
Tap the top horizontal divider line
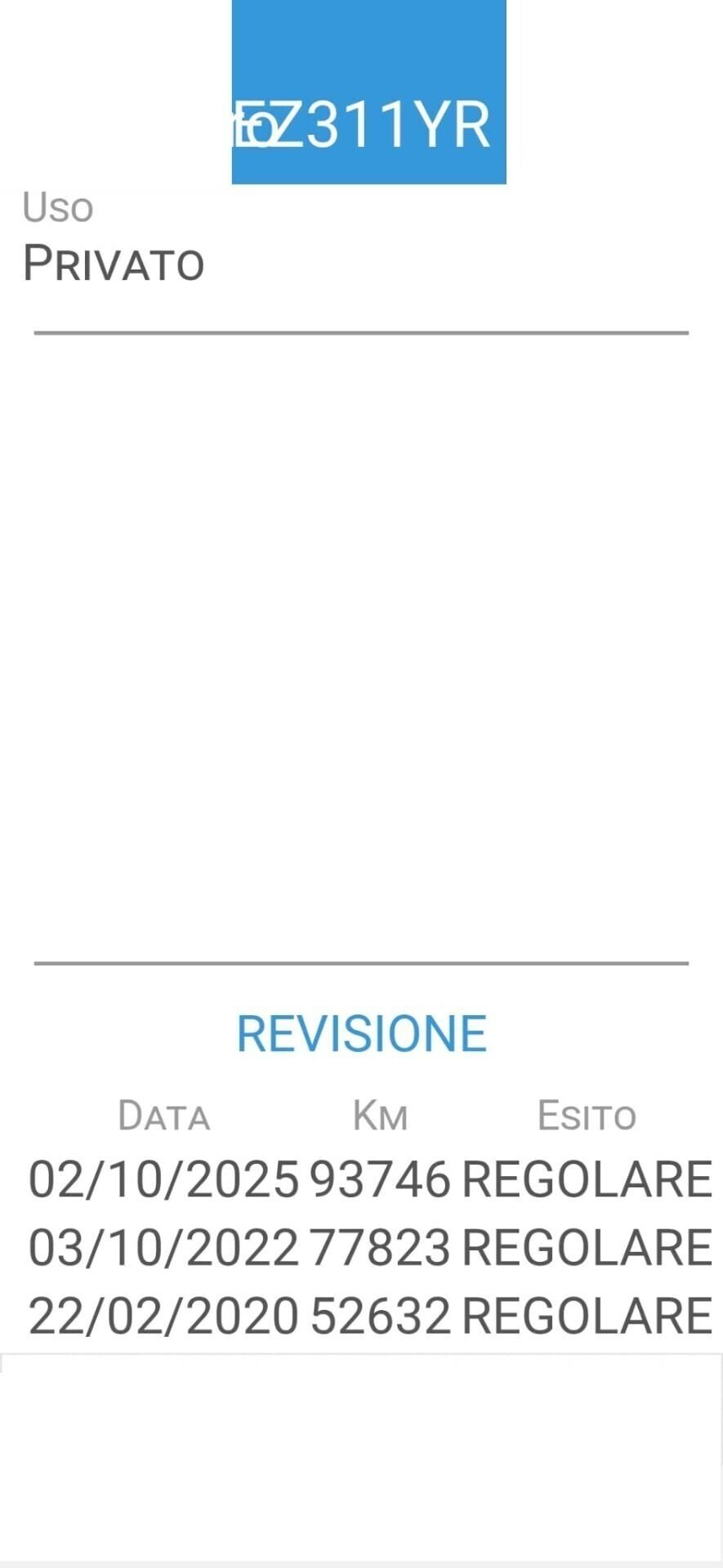coord(361,330)
